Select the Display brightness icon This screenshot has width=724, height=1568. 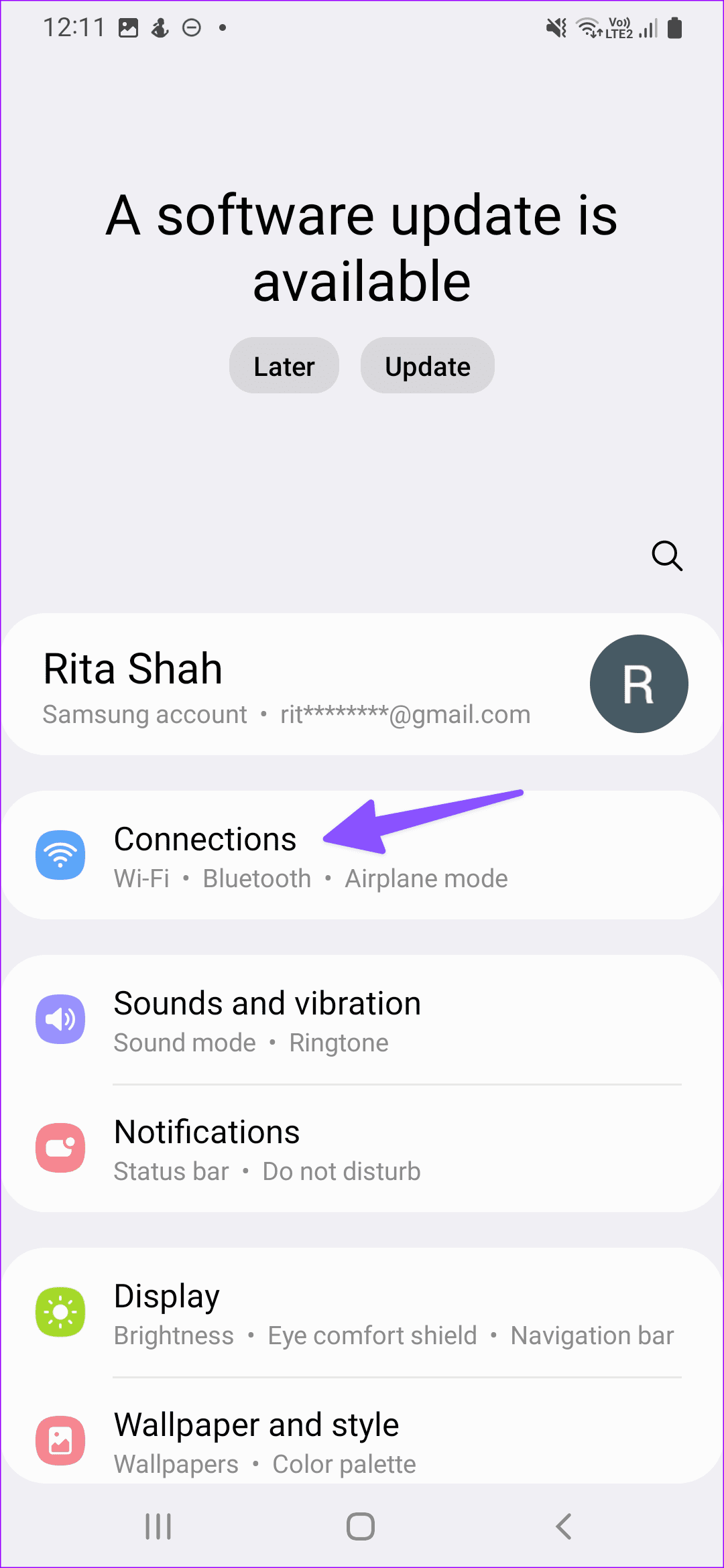[x=60, y=1312]
